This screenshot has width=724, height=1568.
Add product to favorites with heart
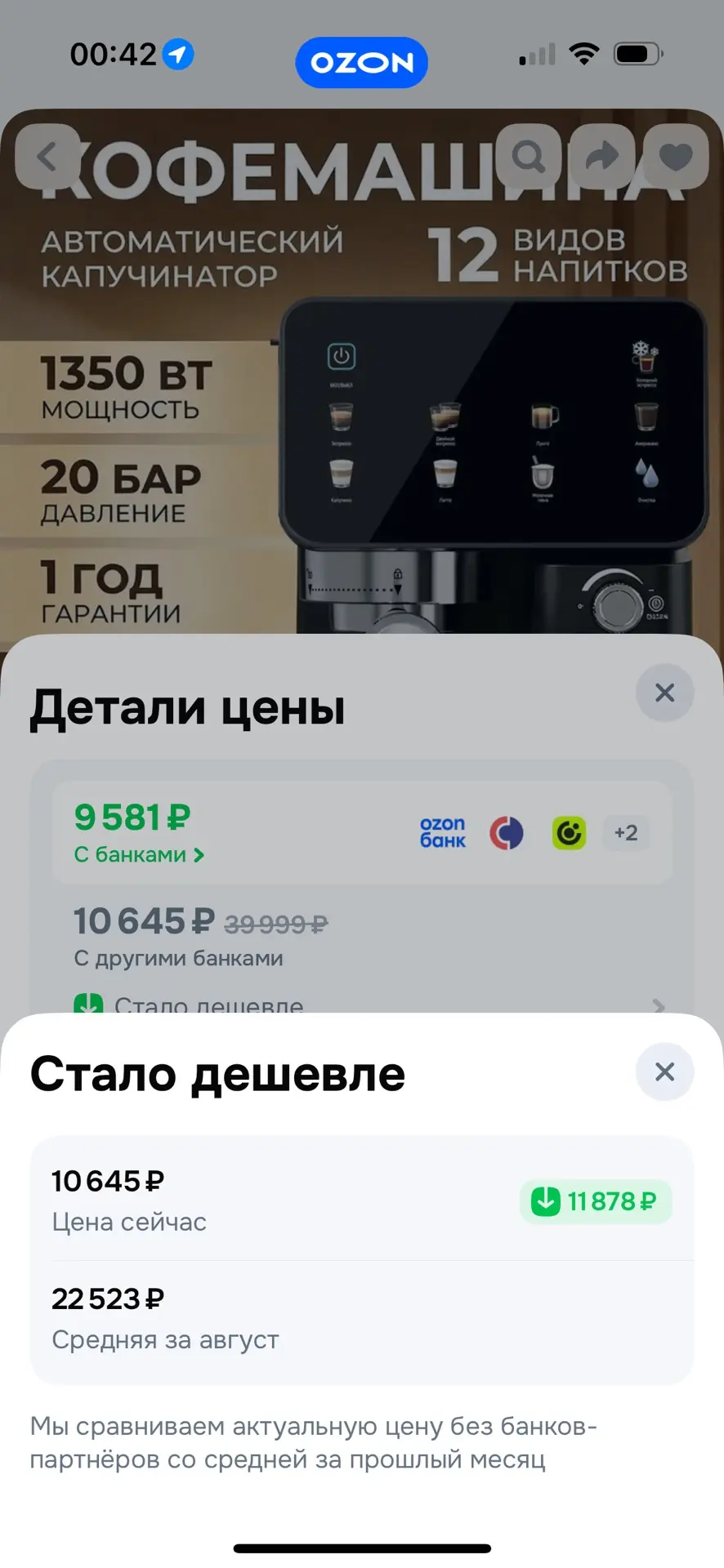[675, 157]
